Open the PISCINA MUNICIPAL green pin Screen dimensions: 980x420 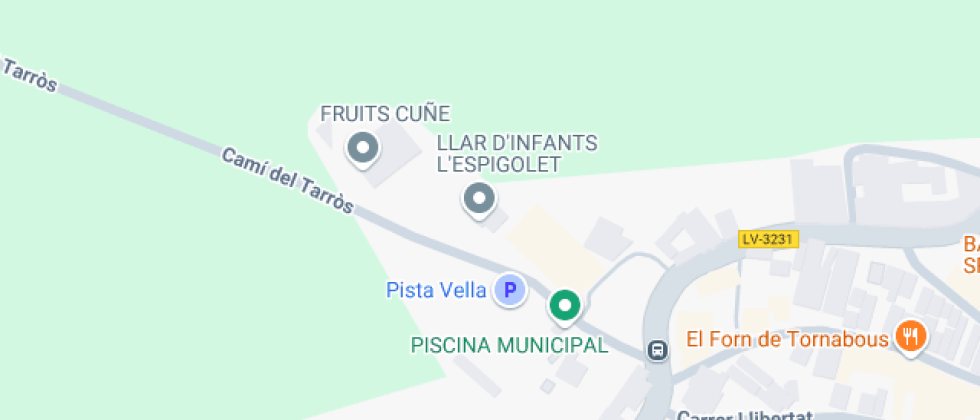565,305
